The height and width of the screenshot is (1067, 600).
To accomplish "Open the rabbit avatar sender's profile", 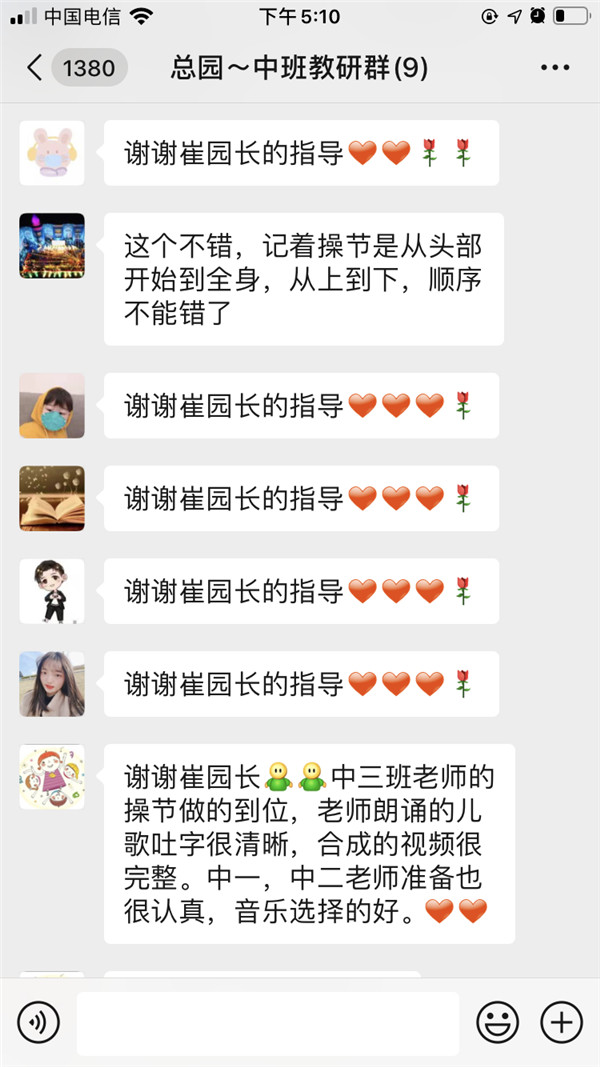I will click(x=52, y=153).
